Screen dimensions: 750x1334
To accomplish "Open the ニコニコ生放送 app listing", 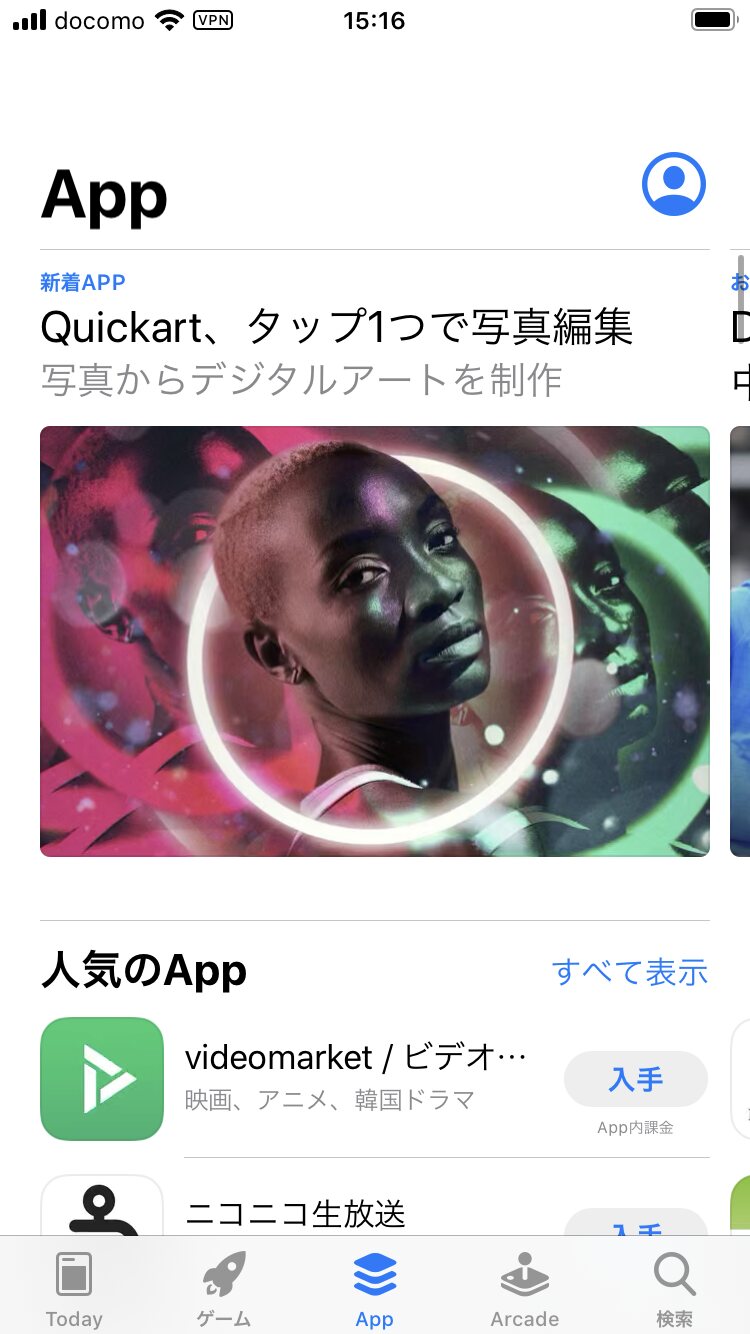I will tap(295, 1213).
